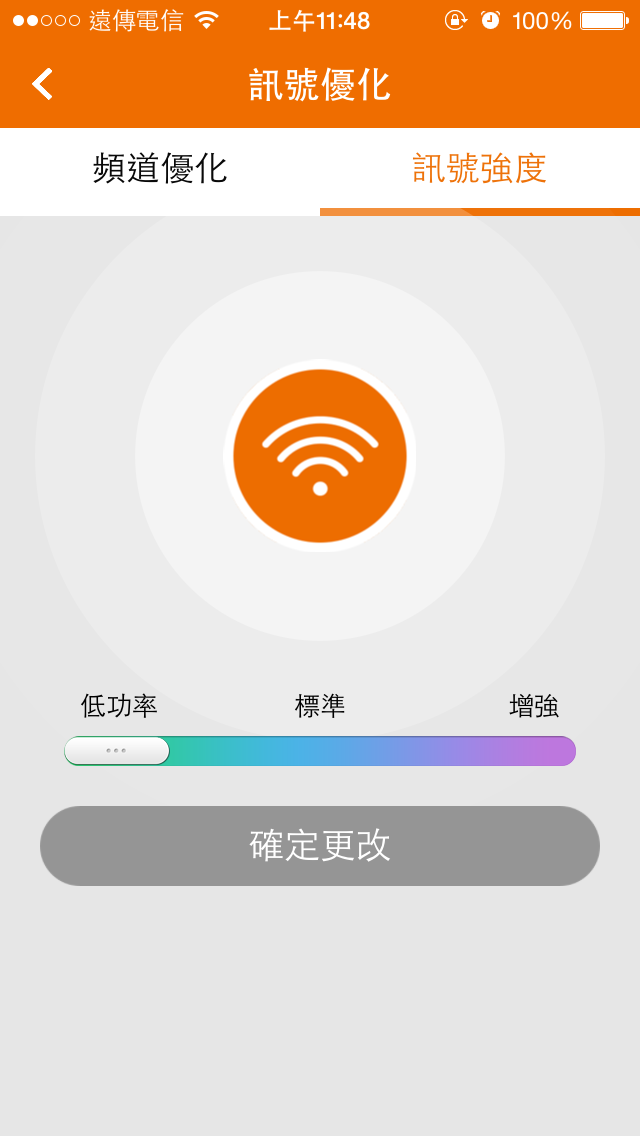Select the 訊號強度 tab
Viewport: 640px width, 1136px height.
click(480, 169)
